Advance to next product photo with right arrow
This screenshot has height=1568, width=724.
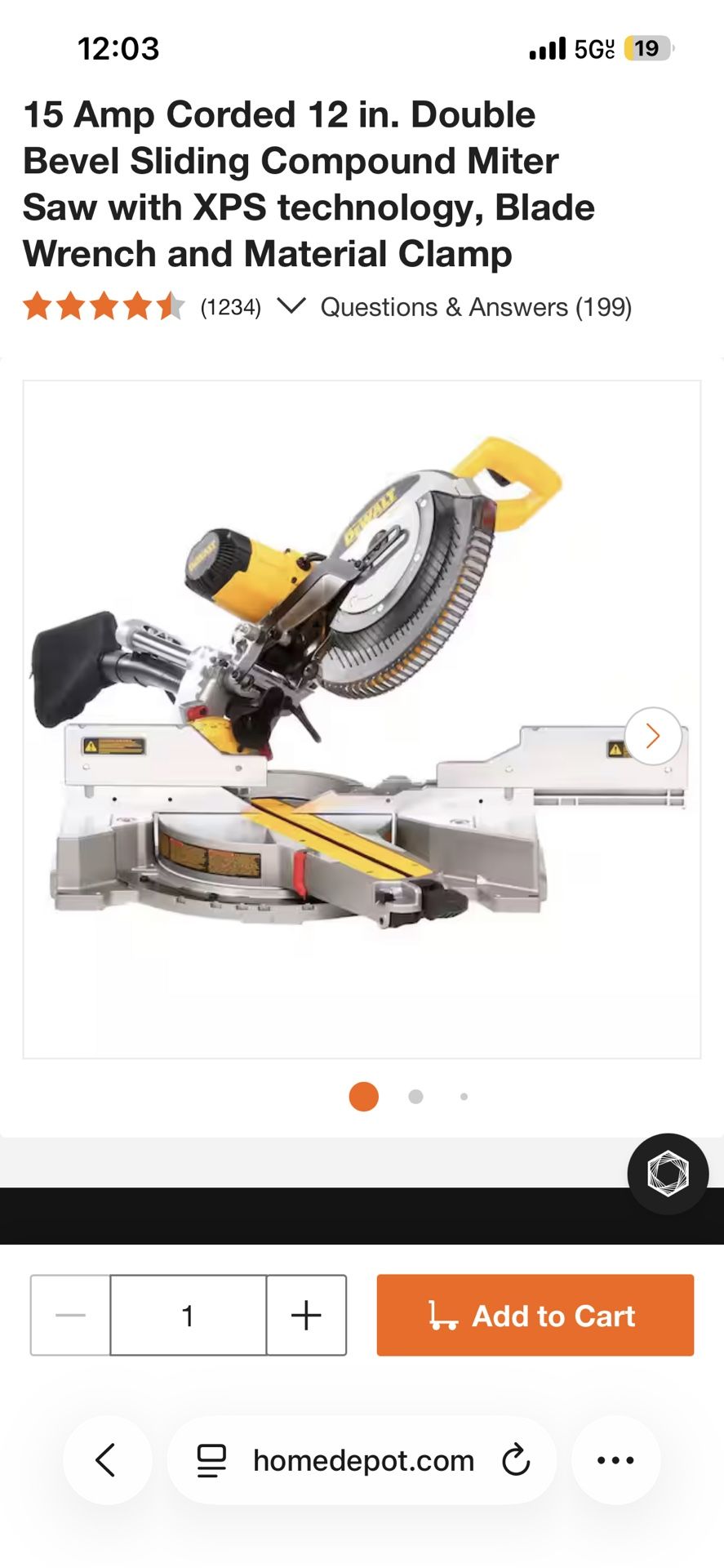pyautogui.click(x=652, y=735)
